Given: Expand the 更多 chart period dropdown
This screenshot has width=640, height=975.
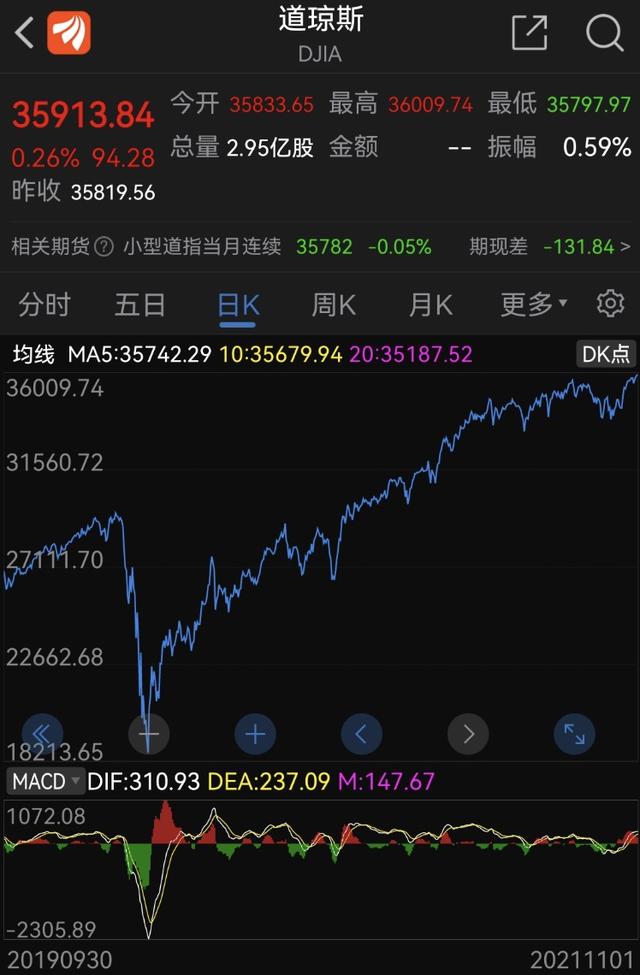Looking at the screenshot, I should [x=533, y=304].
